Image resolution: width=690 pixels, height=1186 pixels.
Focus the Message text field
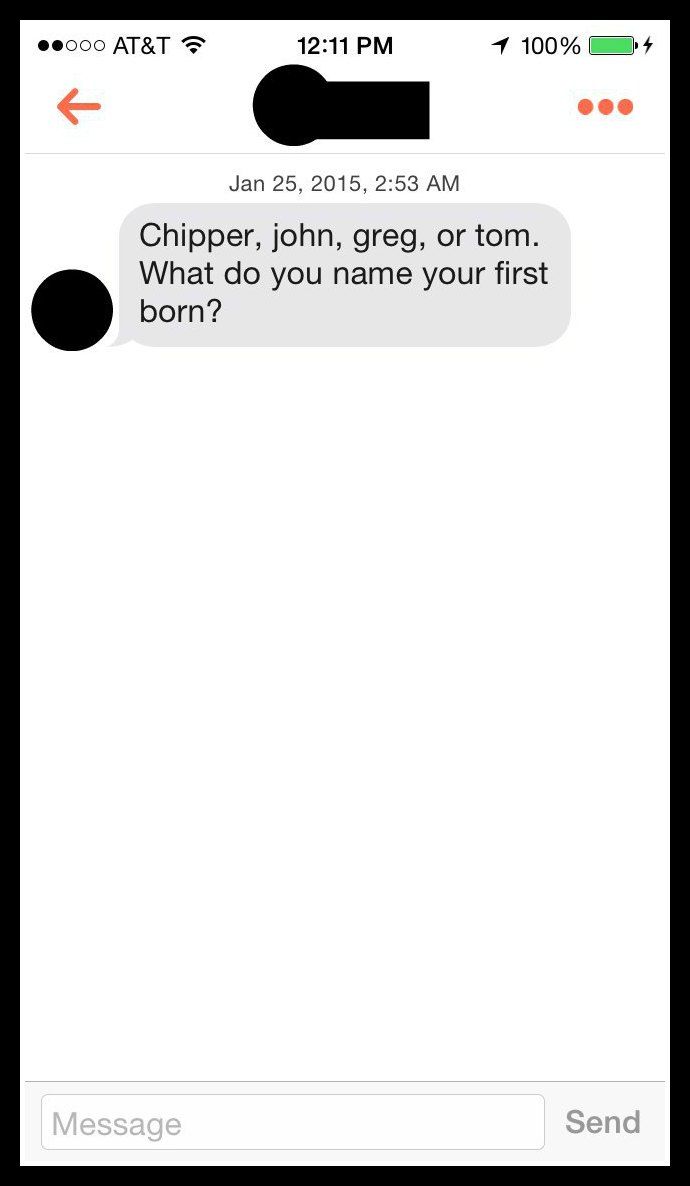point(292,1122)
